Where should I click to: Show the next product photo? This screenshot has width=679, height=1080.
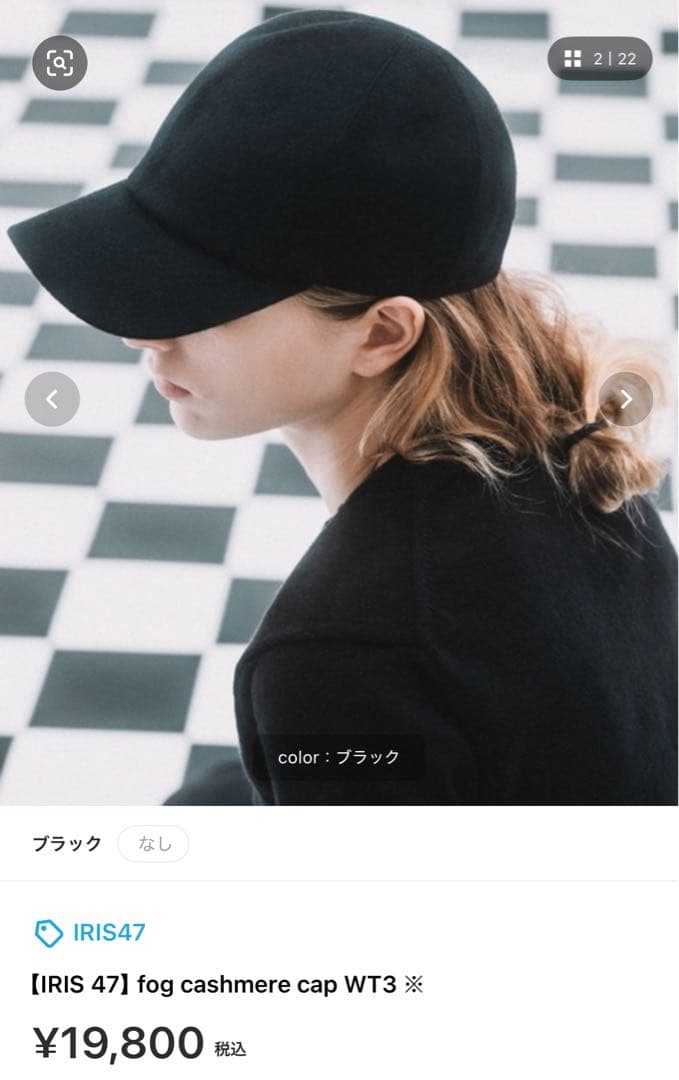click(x=625, y=400)
